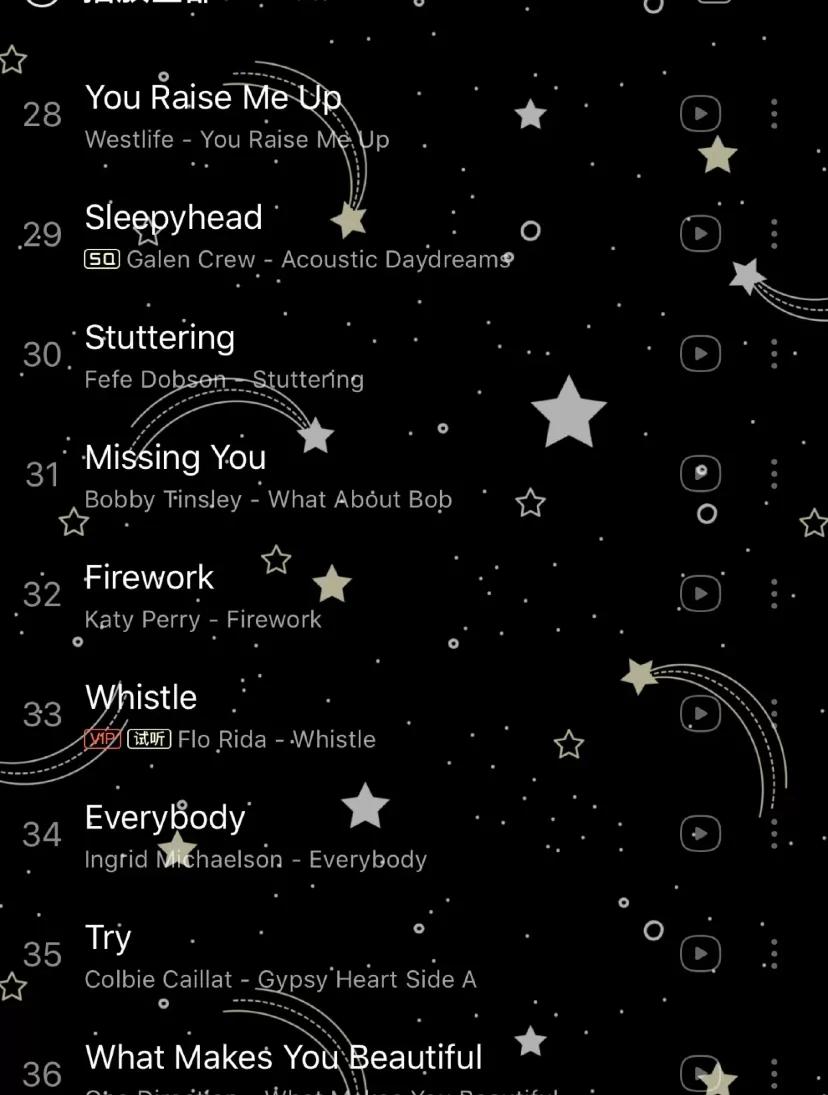Open the video for You Raise Me Up
This screenshot has height=1095, width=828.
pyautogui.click(x=700, y=114)
